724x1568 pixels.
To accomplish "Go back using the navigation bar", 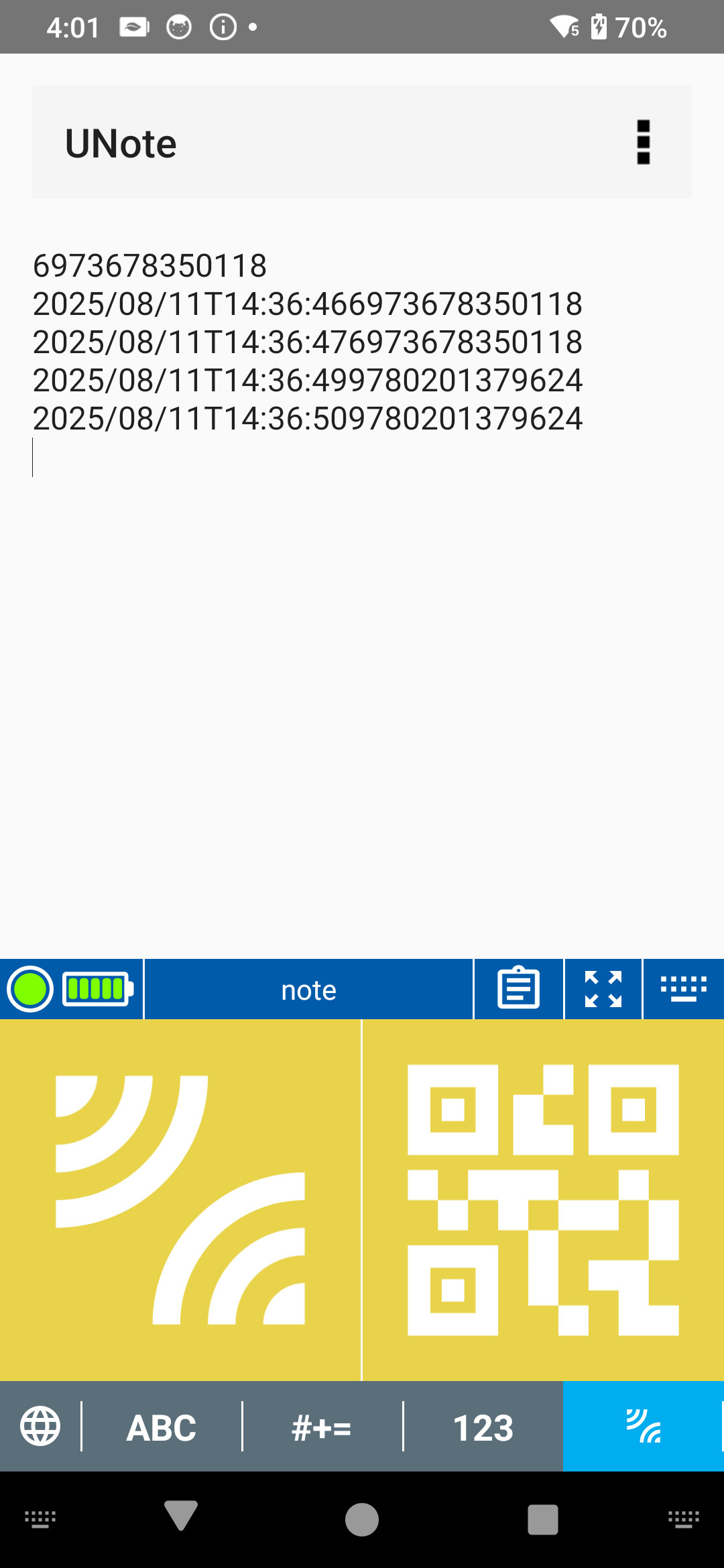I will click(180, 1517).
